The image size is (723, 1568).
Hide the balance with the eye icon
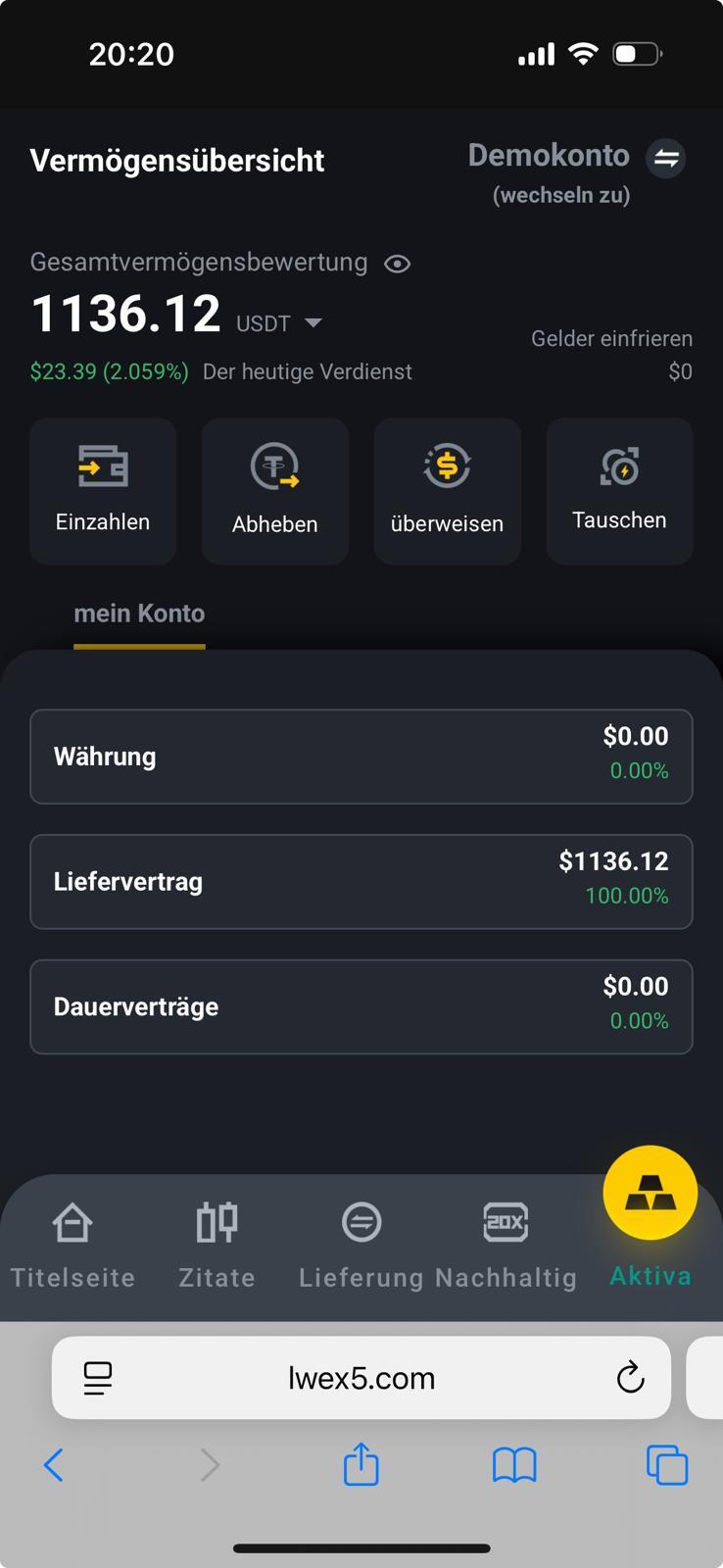coord(397,264)
